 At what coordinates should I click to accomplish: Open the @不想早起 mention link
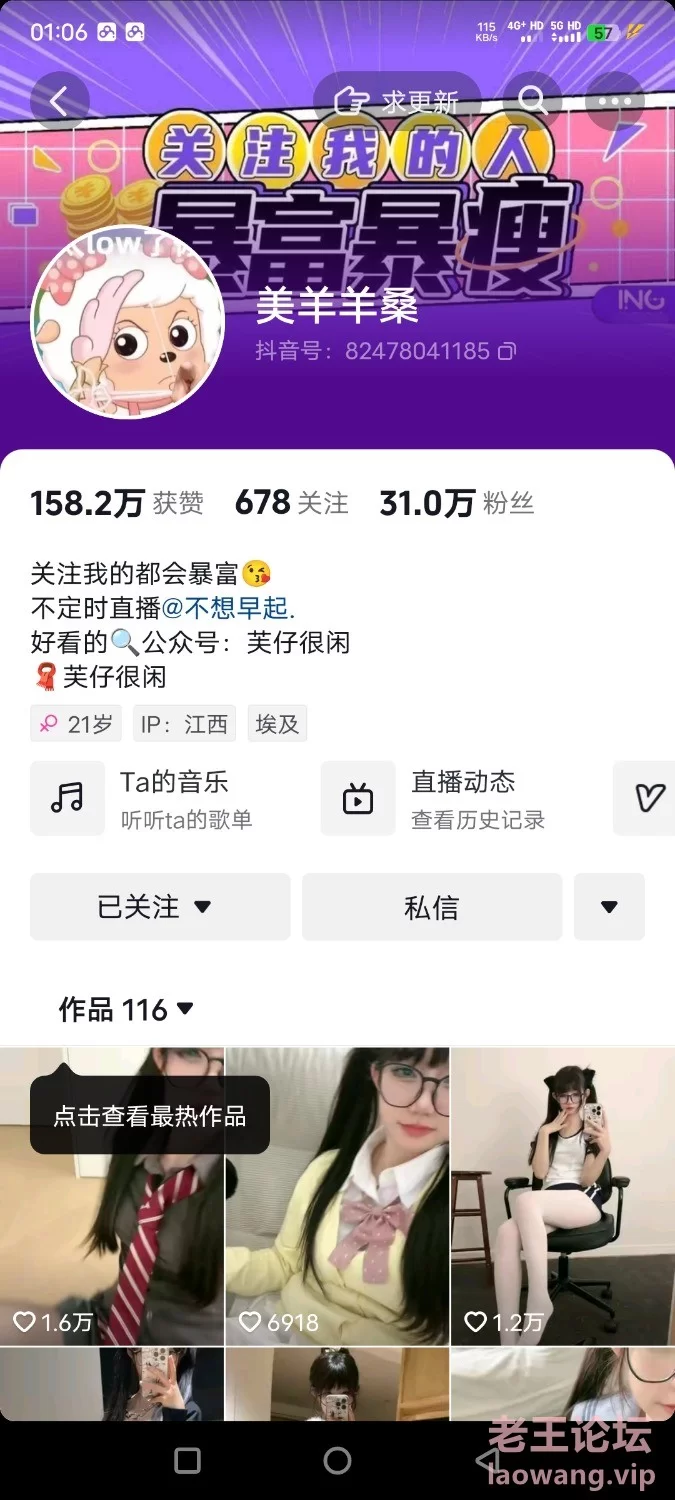(x=228, y=608)
